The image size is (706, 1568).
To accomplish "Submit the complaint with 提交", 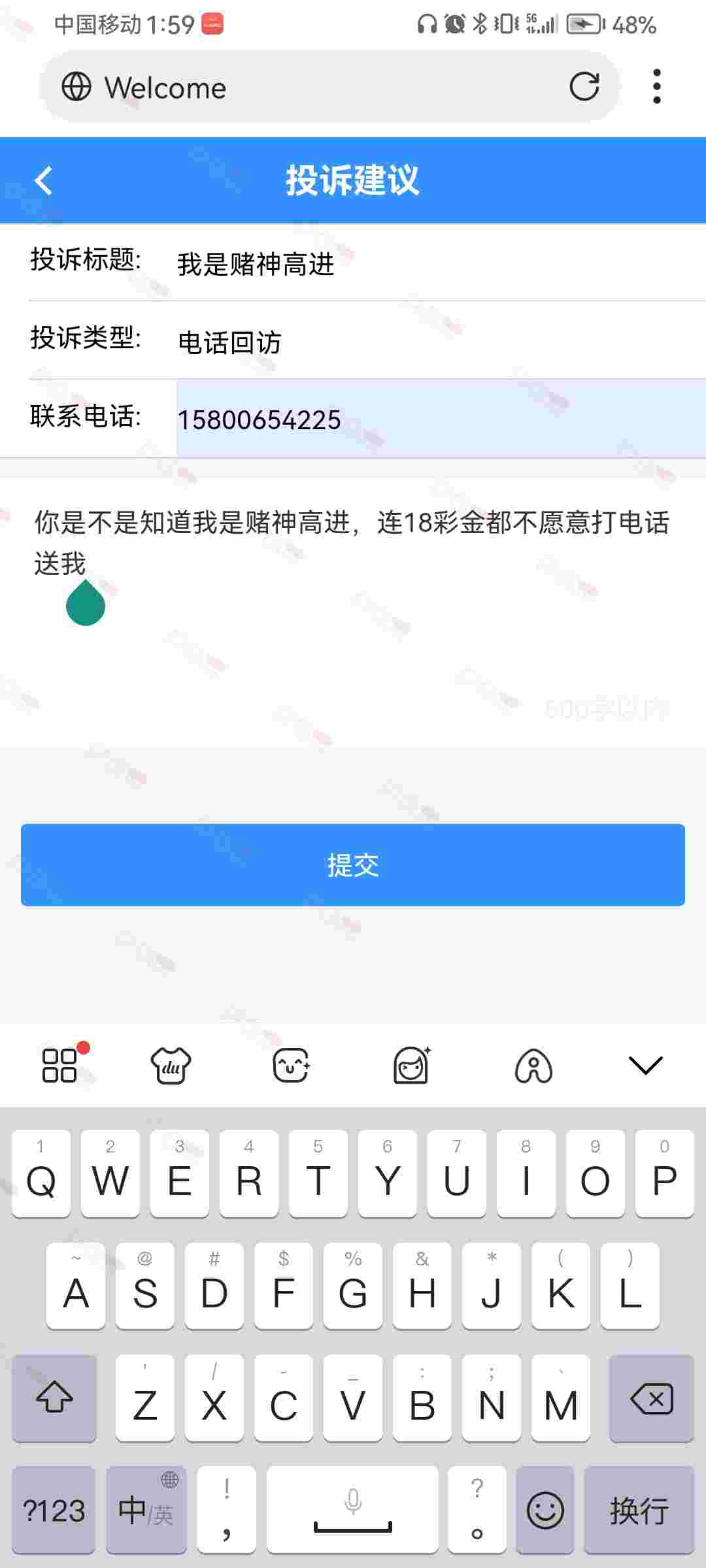I will tap(353, 865).
